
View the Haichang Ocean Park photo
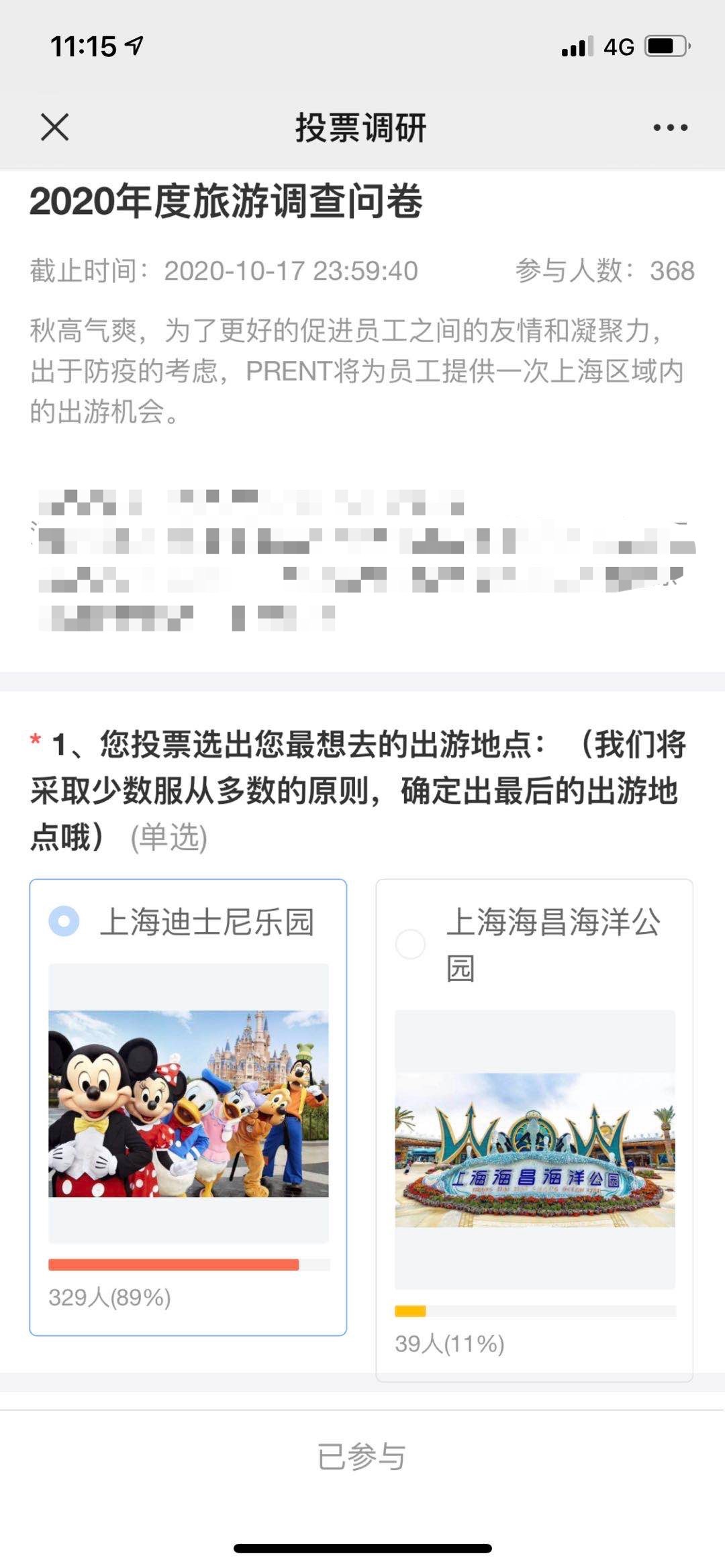(x=535, y=1150)
